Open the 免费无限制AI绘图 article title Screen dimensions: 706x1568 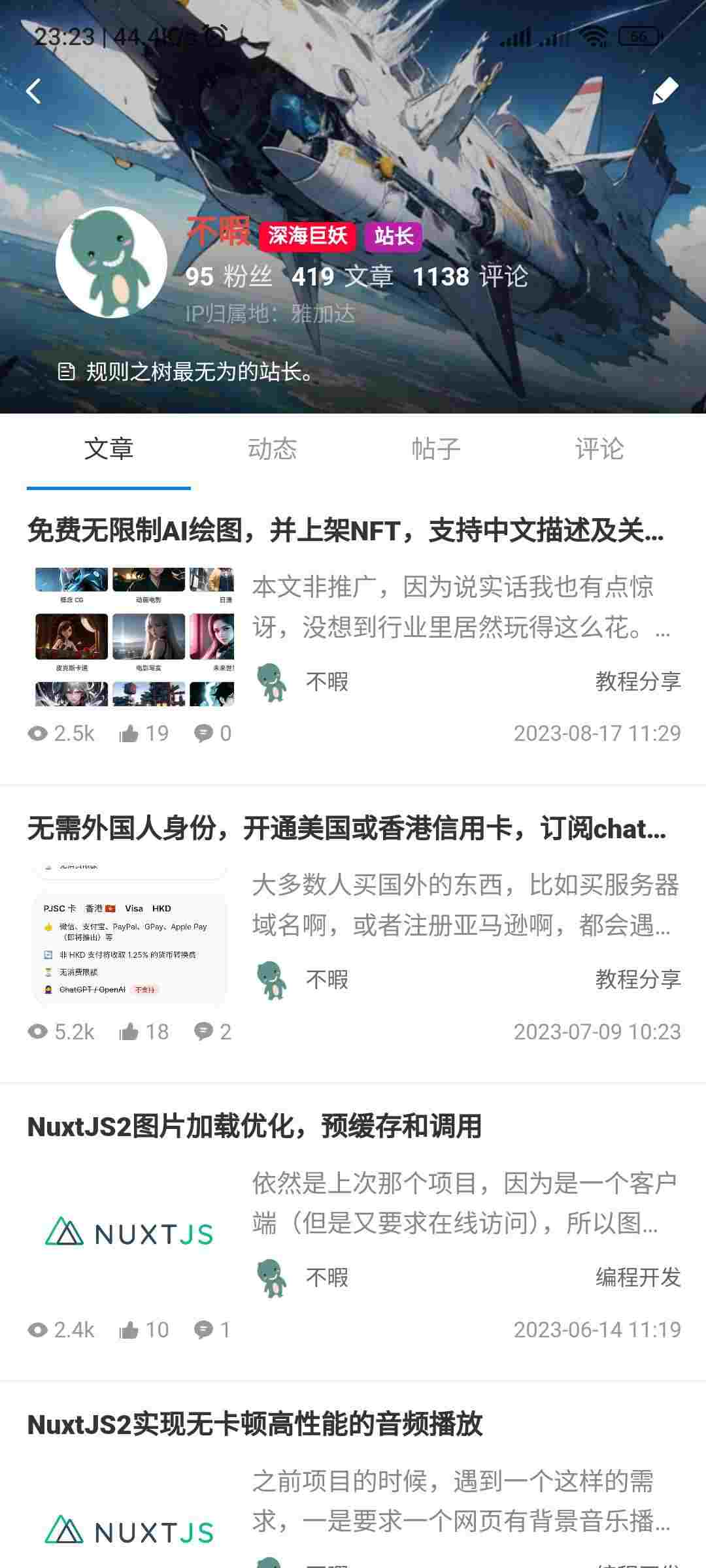pos(346,536)
